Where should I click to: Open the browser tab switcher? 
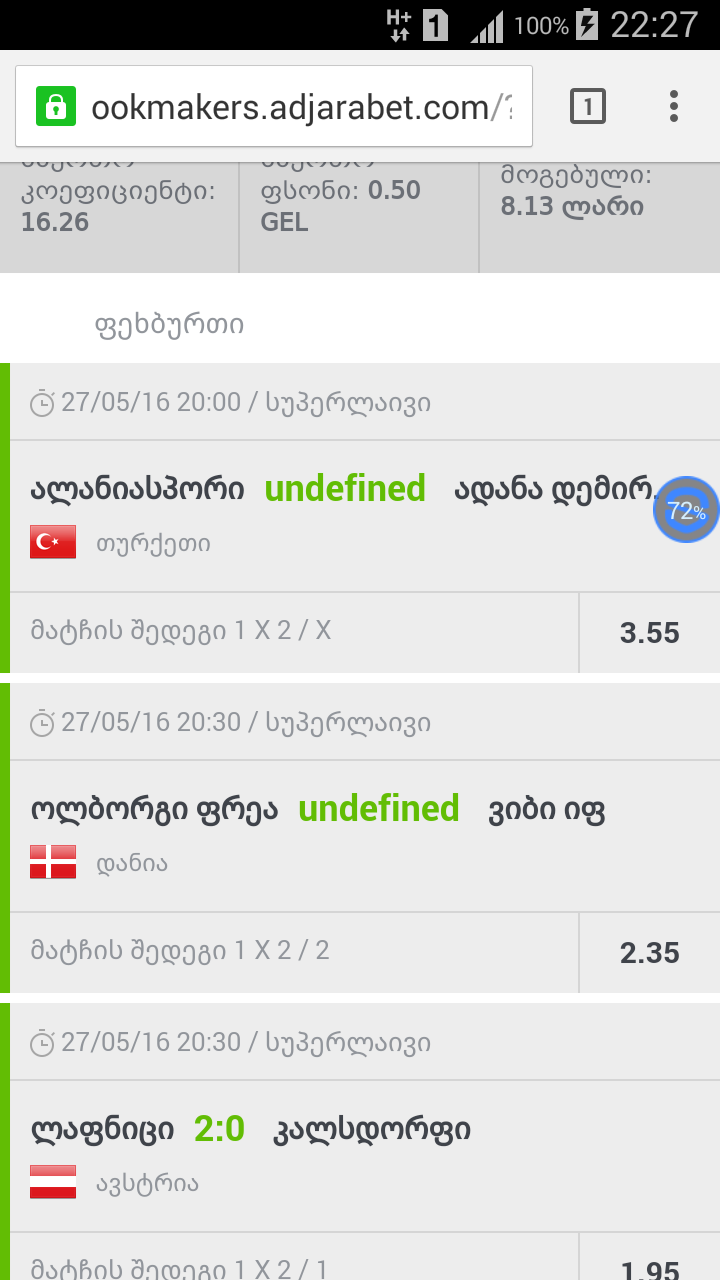click(588, 106)
